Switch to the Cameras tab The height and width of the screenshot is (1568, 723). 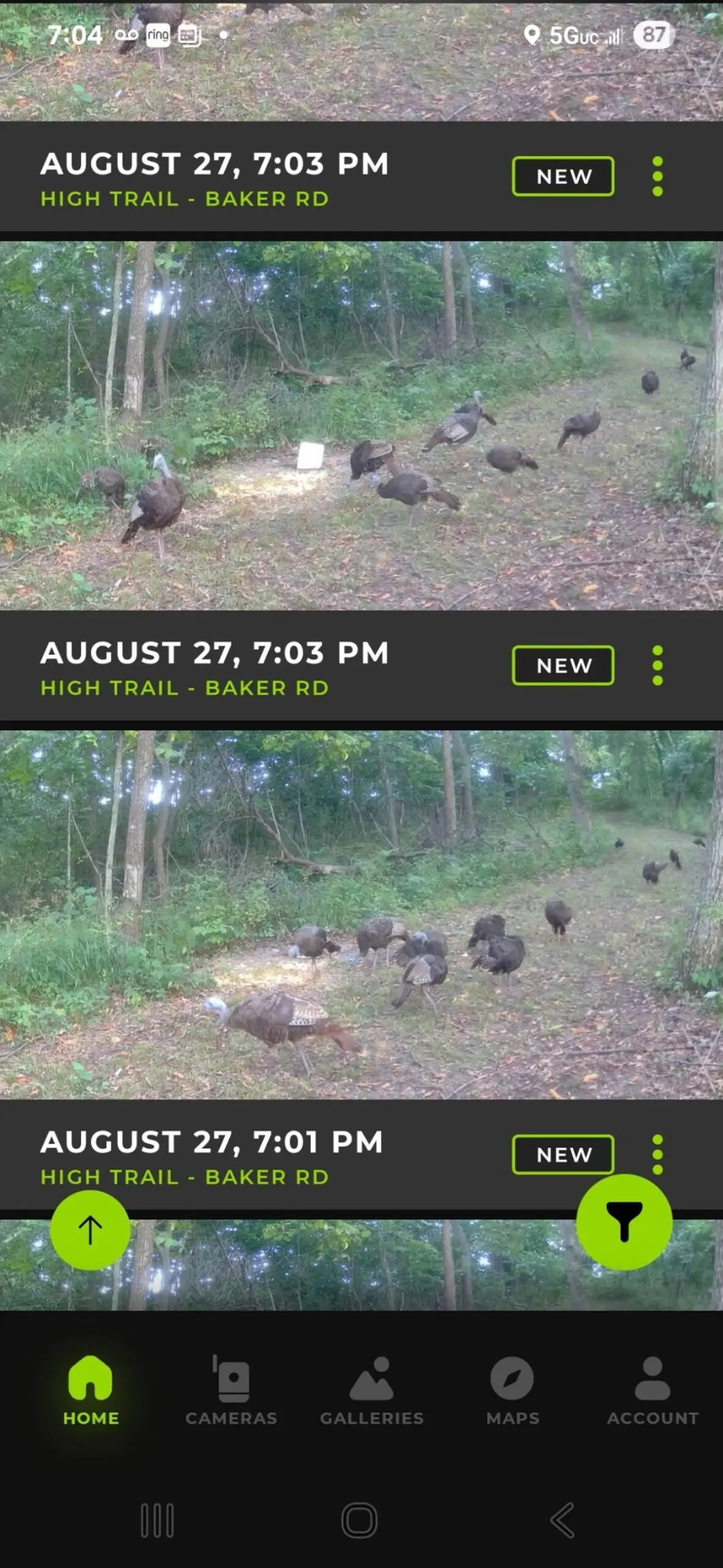pos(231,1390)
